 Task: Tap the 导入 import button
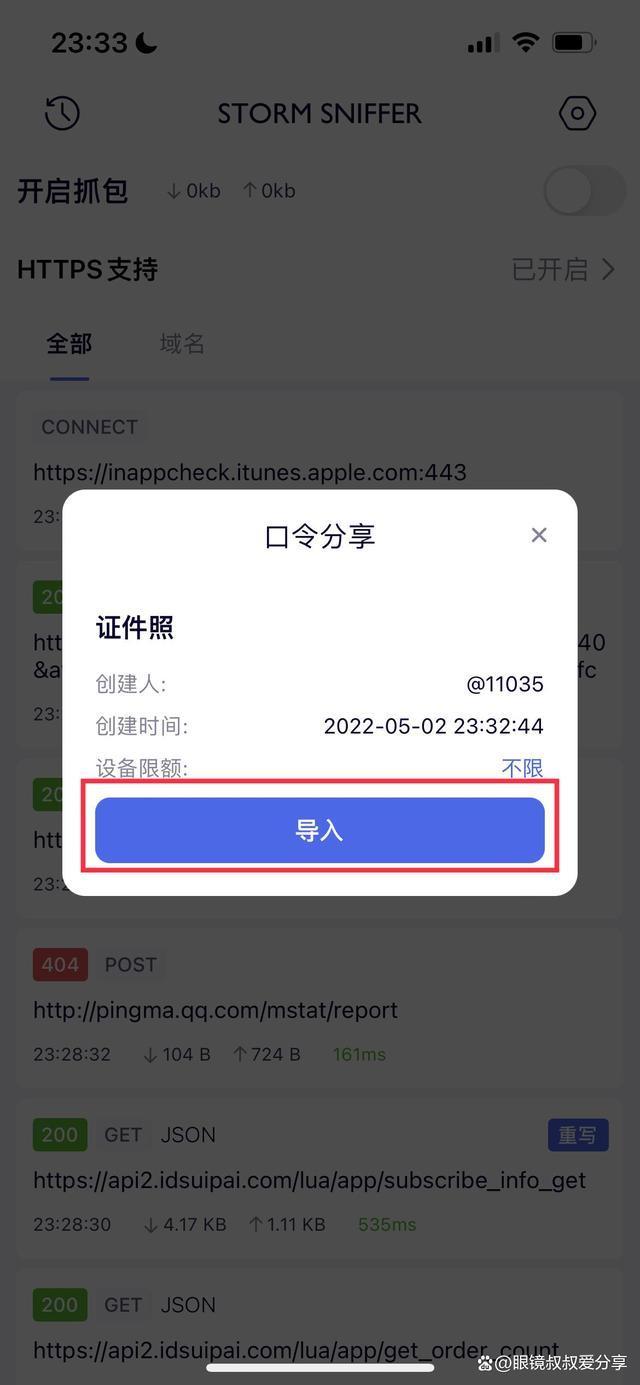click(x=319, y=830)
